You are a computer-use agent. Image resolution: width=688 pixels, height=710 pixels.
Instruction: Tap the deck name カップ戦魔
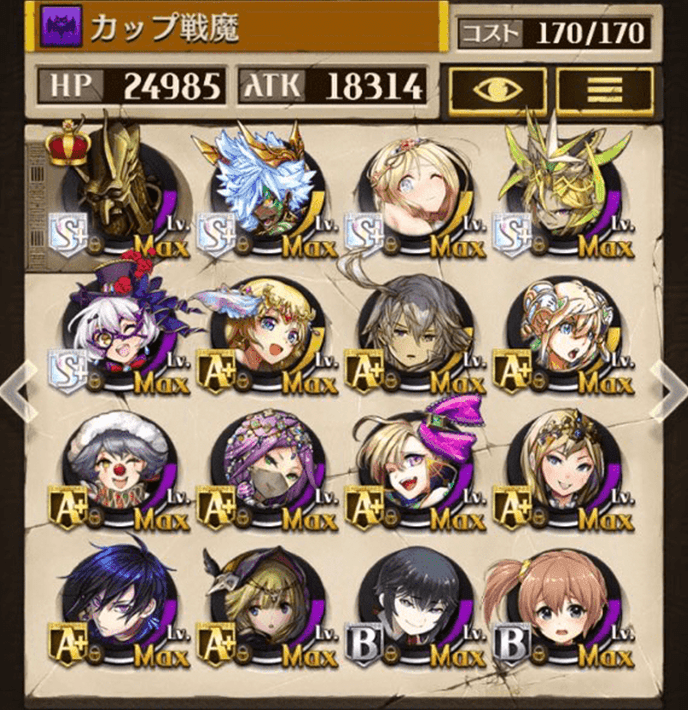(165, 27)
